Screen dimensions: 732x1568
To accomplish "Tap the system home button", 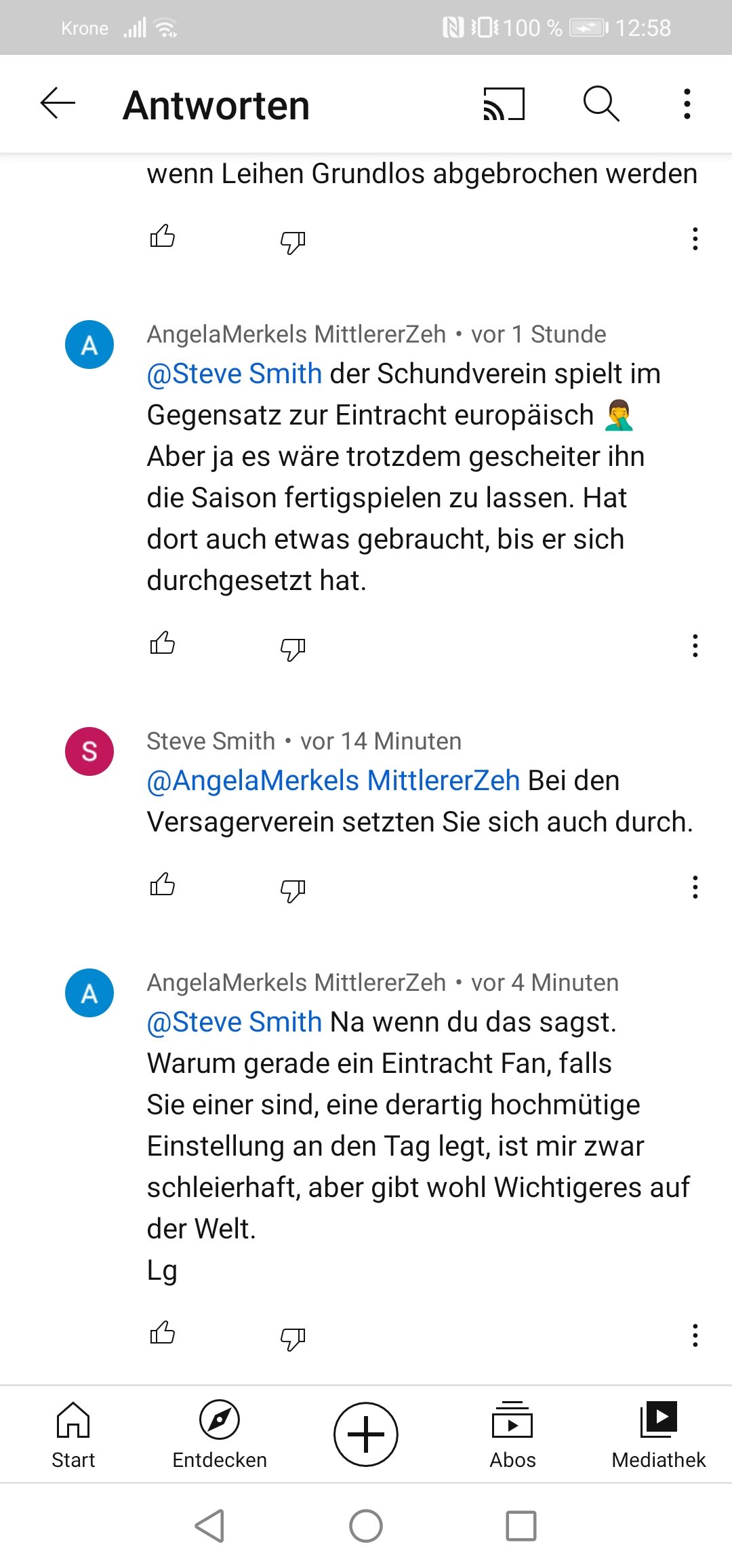I will pos(366,1526).
